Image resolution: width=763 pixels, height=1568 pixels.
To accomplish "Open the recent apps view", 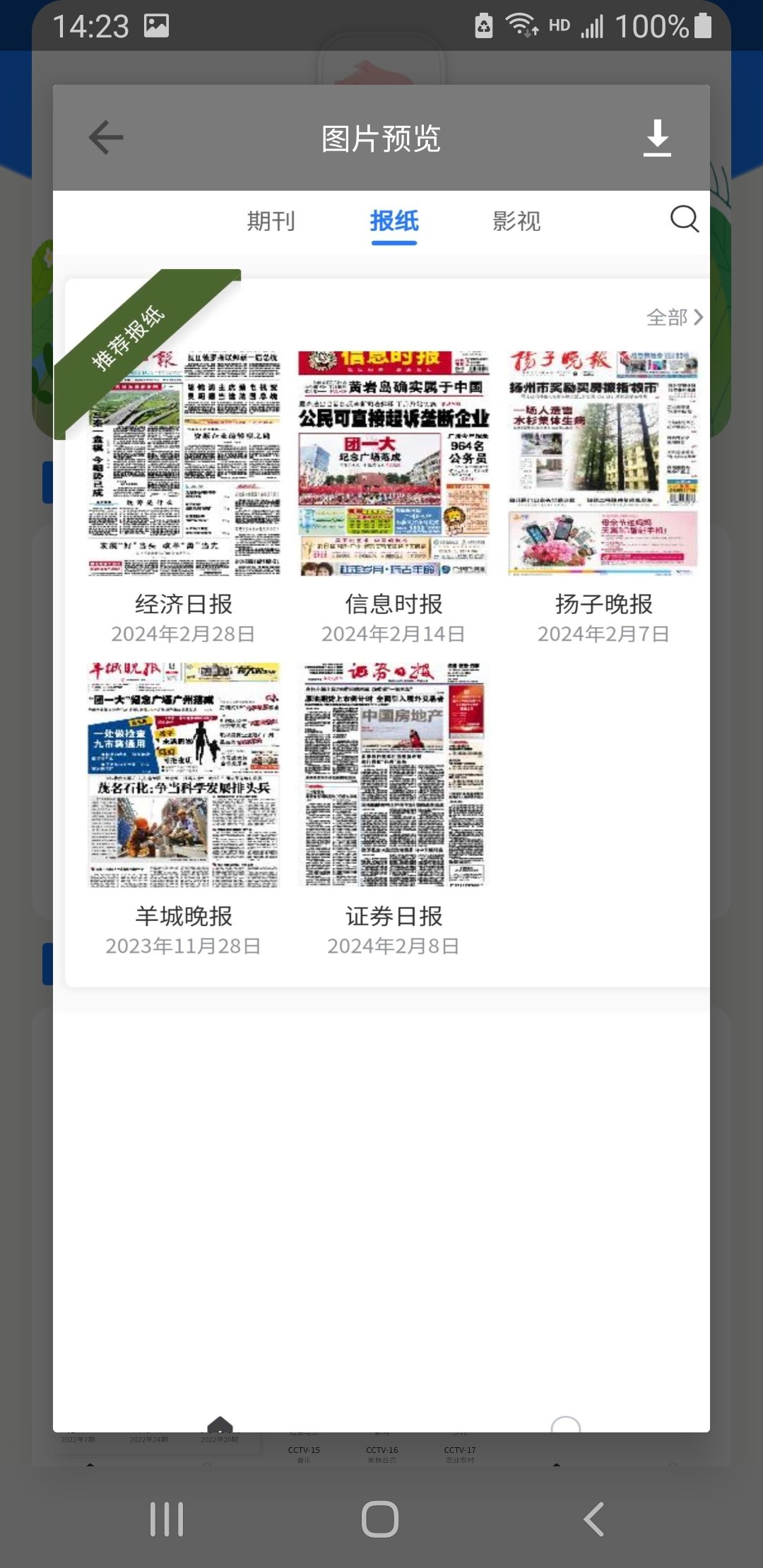I will coord(167,1519).
